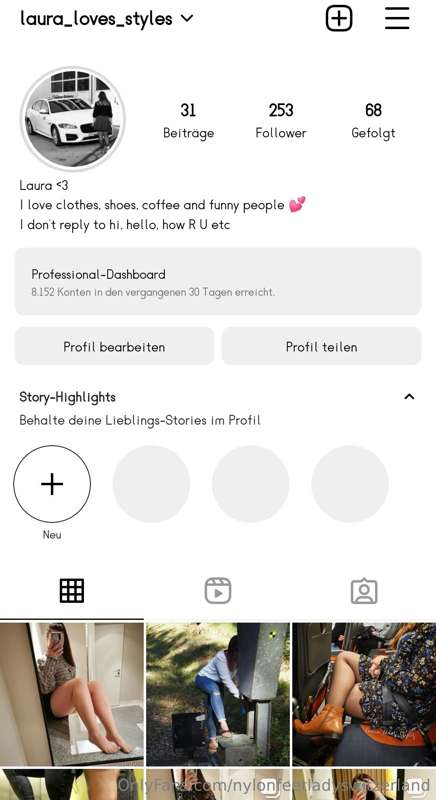Tap Profil teilen
This screenshot has width=436, height=800.
coord(321,346)
